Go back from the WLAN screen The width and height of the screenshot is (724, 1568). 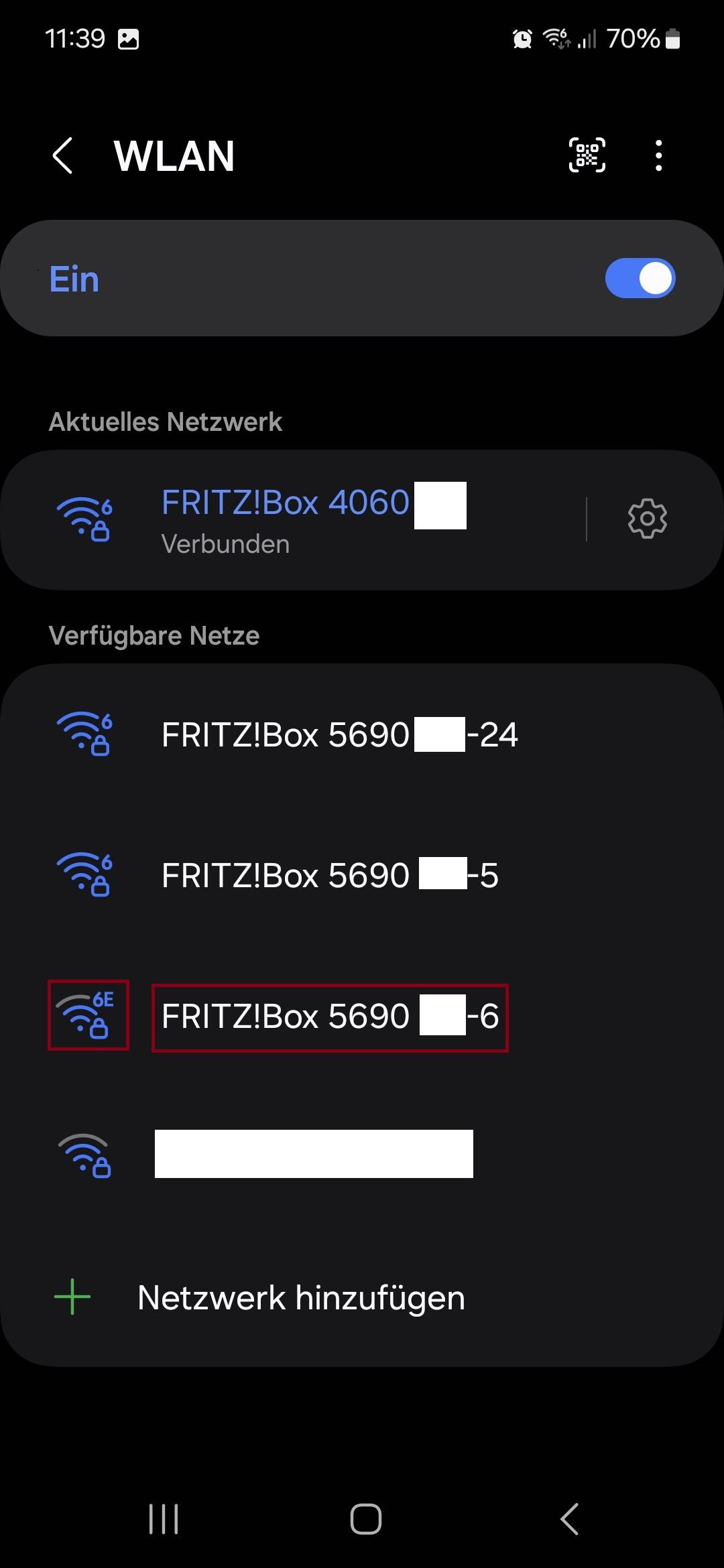[x=62, y=156]
